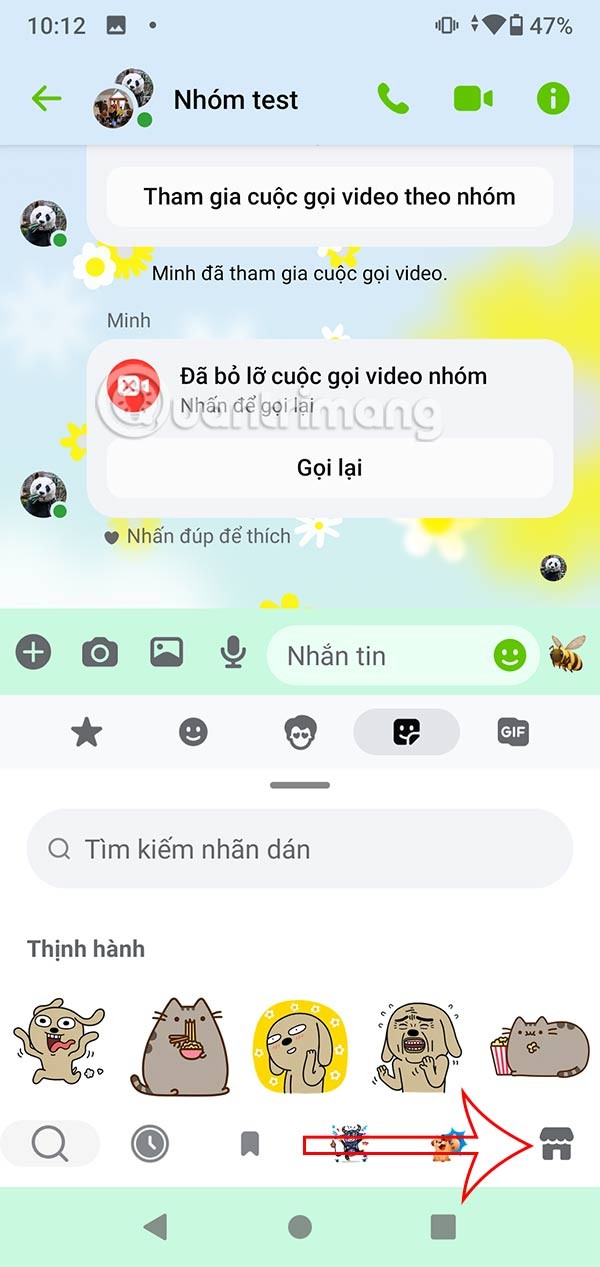Go back from Nhóm test chat
600x1267 pixels.
46,98
